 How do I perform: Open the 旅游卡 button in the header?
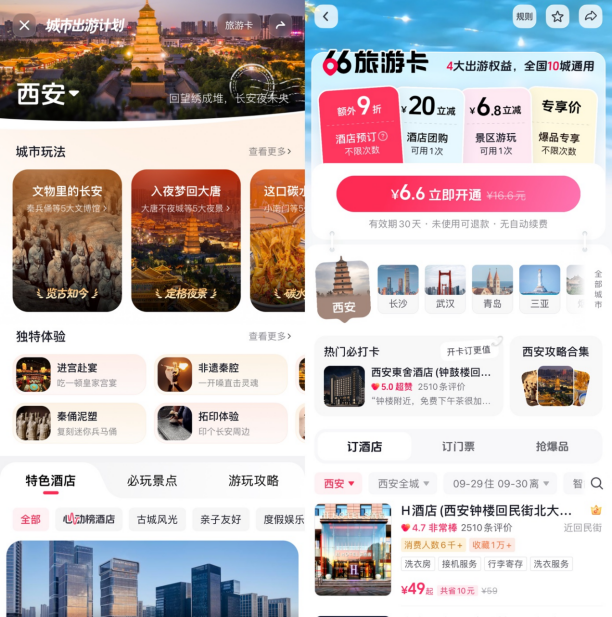239,26
